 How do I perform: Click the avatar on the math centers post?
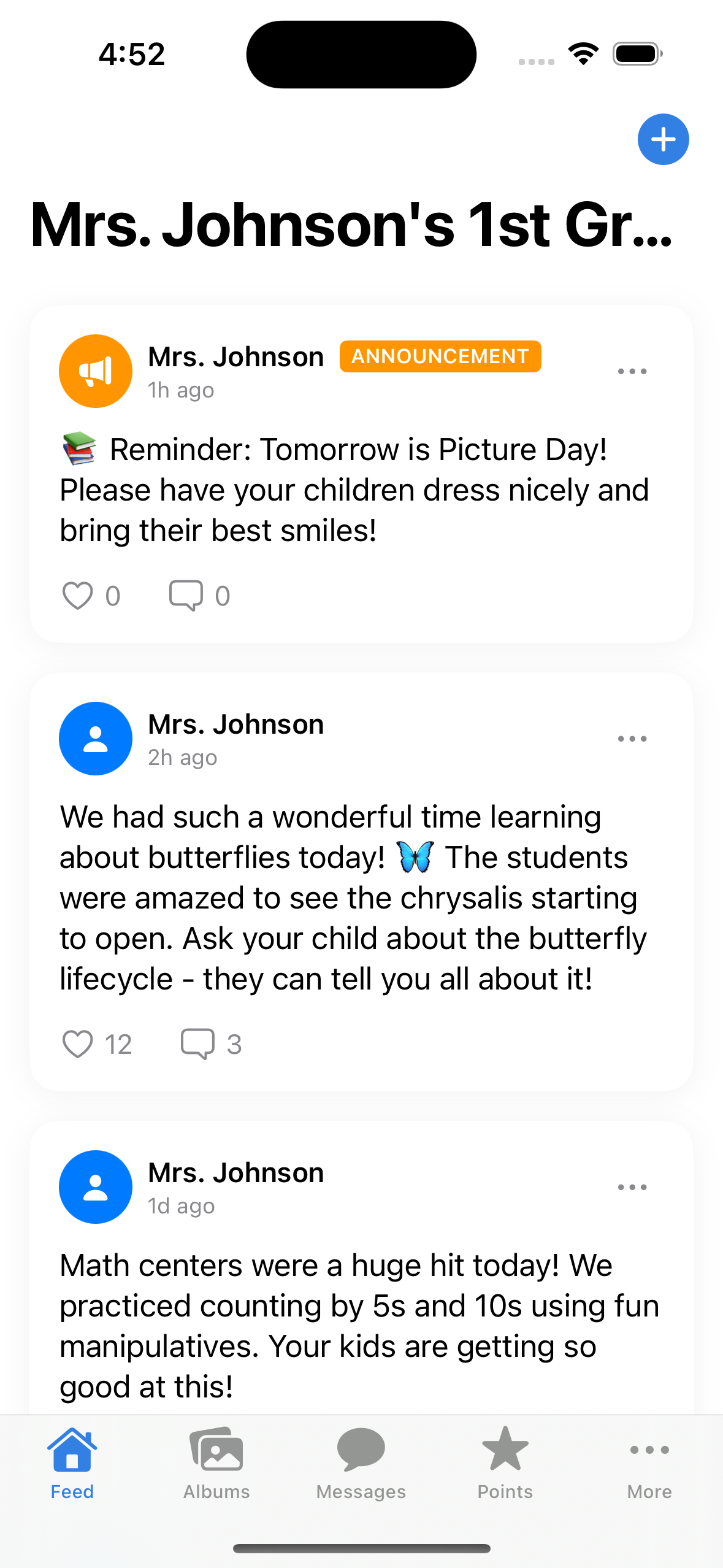click(x=96, y=1187)
